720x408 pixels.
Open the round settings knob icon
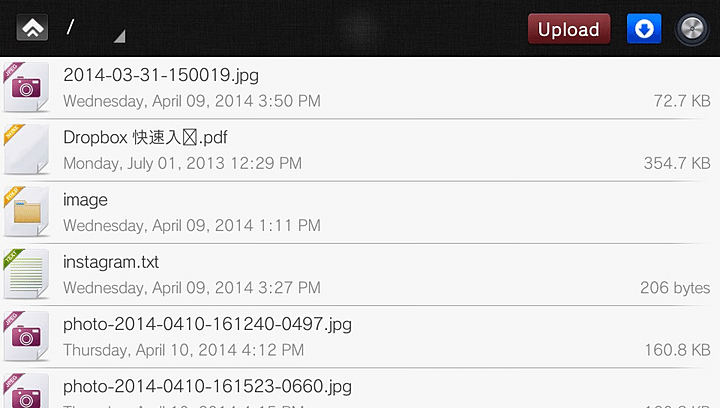(692, 29)
